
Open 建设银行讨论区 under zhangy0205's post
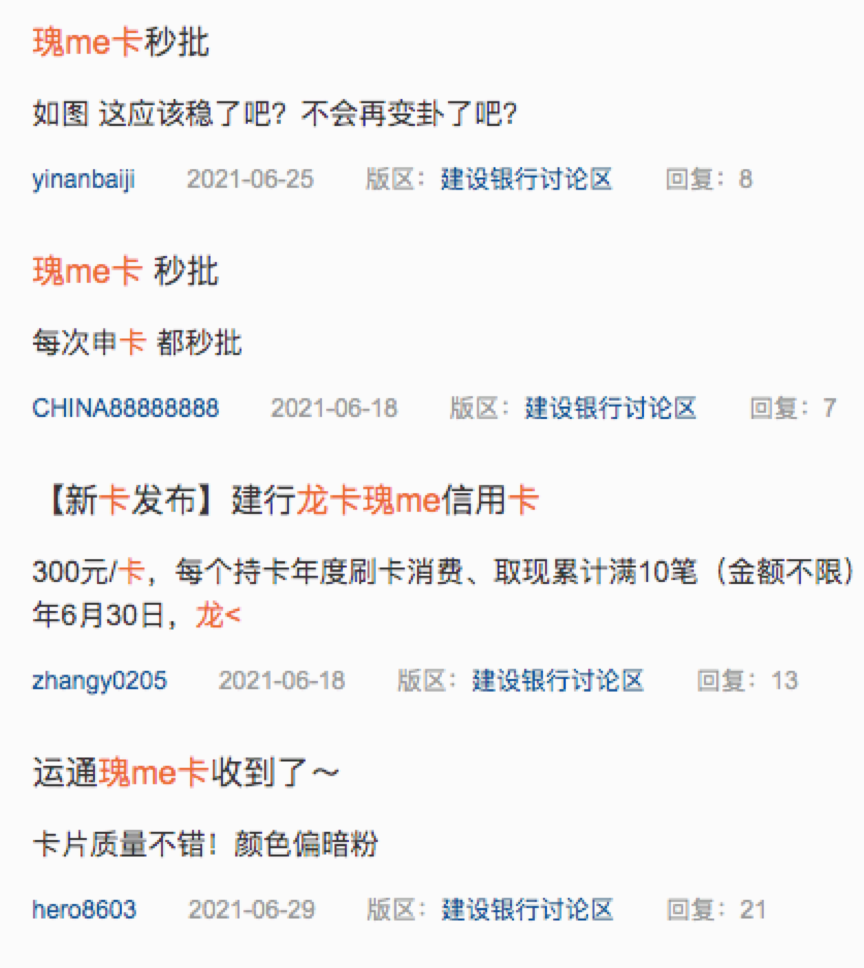point(558,681)
